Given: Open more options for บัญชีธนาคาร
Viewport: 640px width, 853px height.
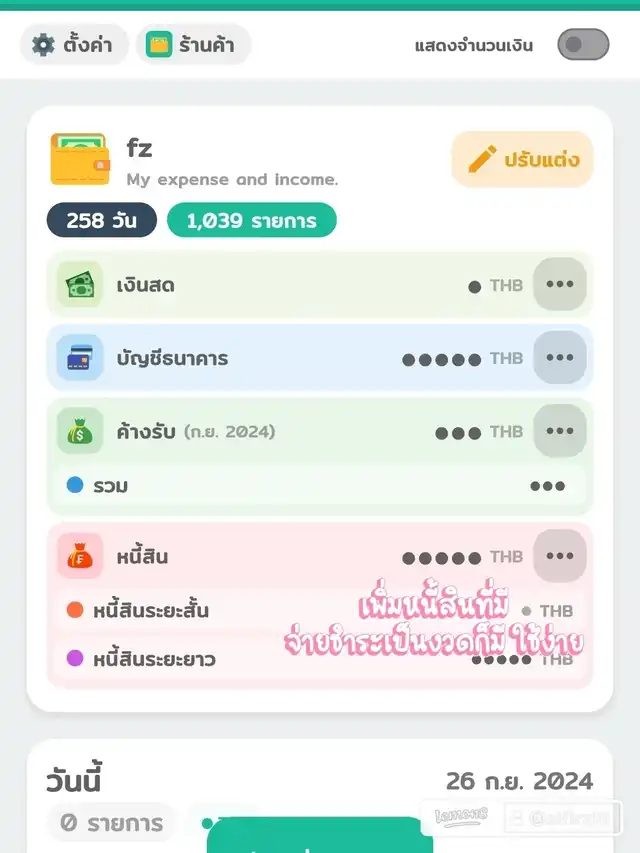Looking at the screenshot, I should [x=559, y=358].
